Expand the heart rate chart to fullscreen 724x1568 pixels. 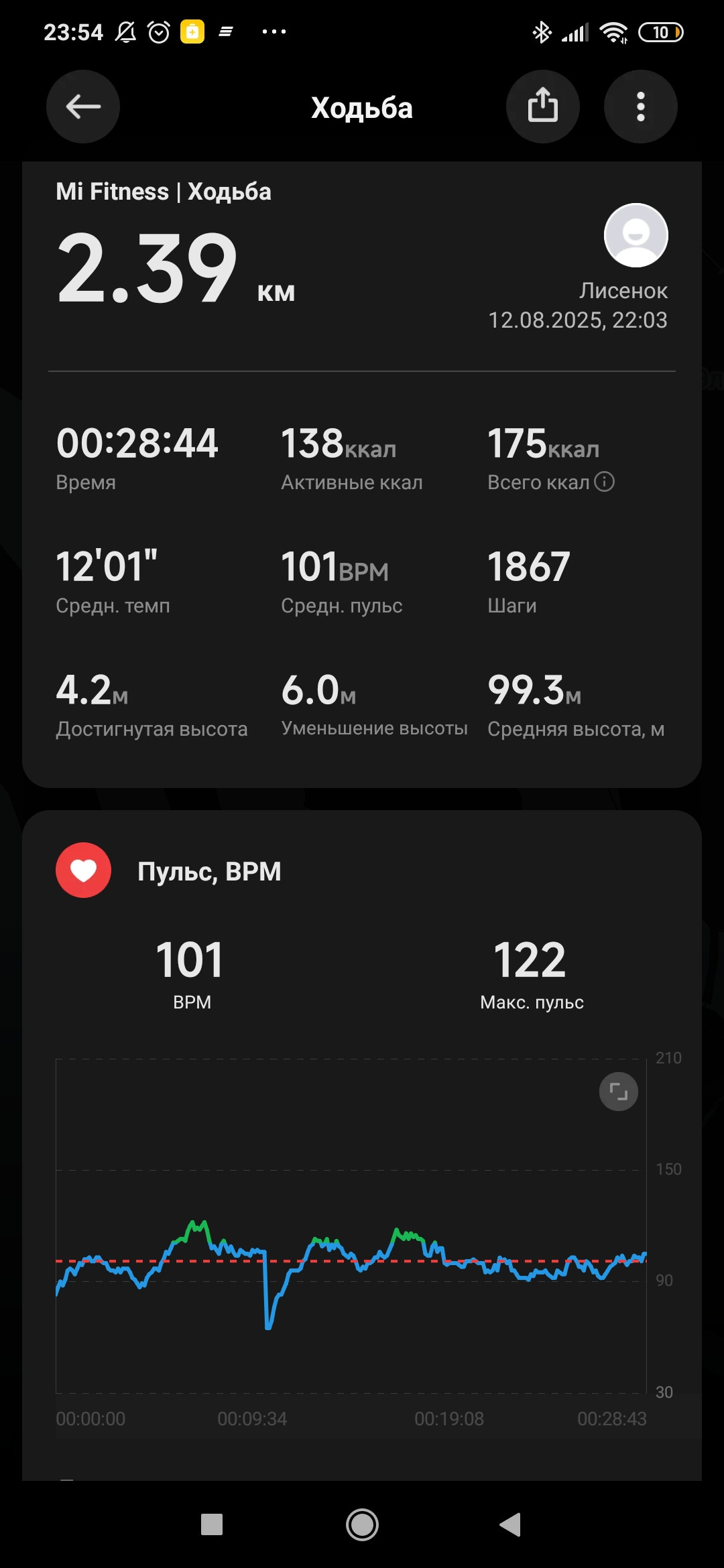point(618,1092)
